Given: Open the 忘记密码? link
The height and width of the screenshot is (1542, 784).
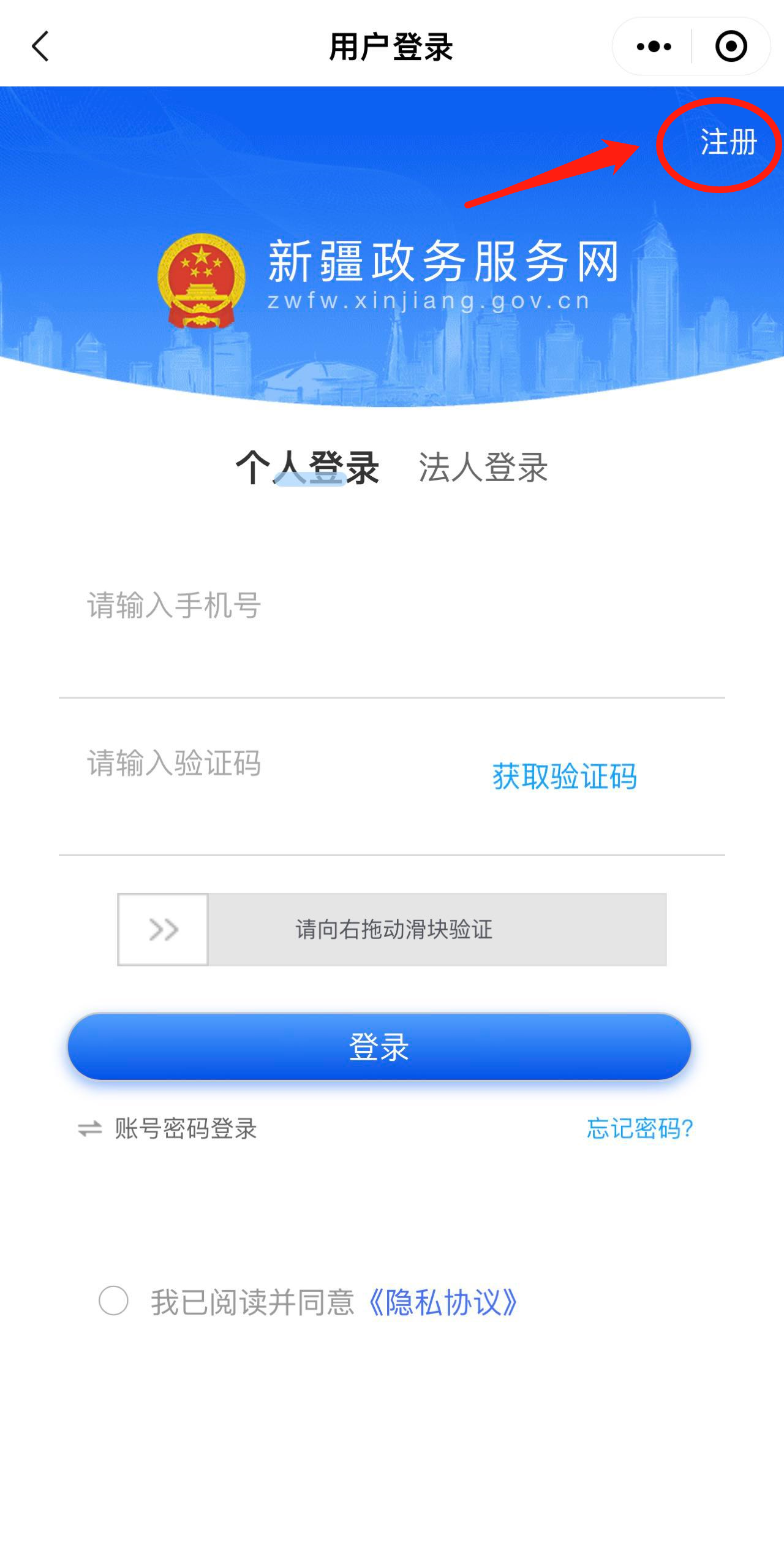Looking at the screenshot, I should click(639, 1128).
